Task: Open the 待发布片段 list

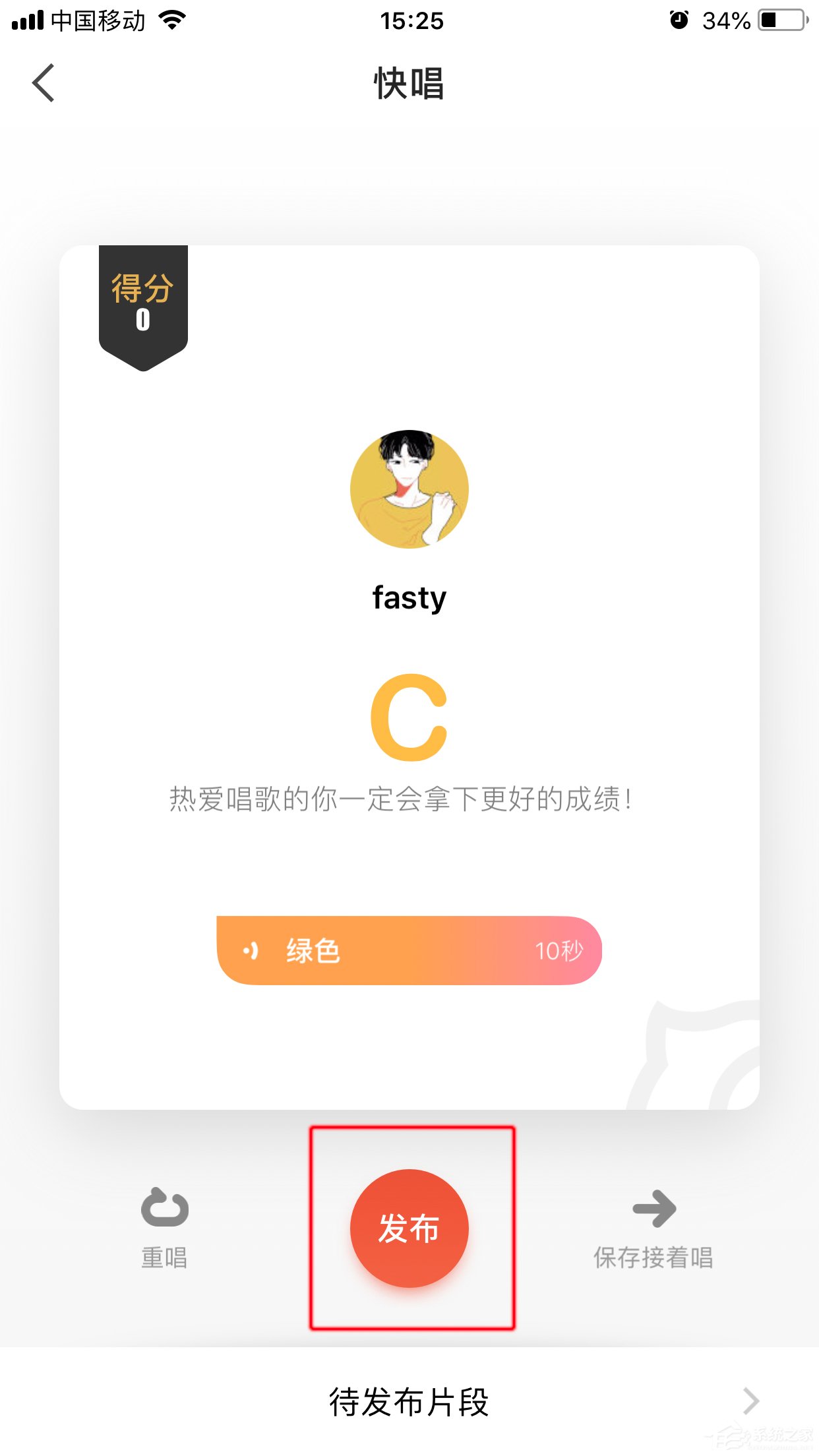Action: pyautogui.click(x=409, y=1401)
